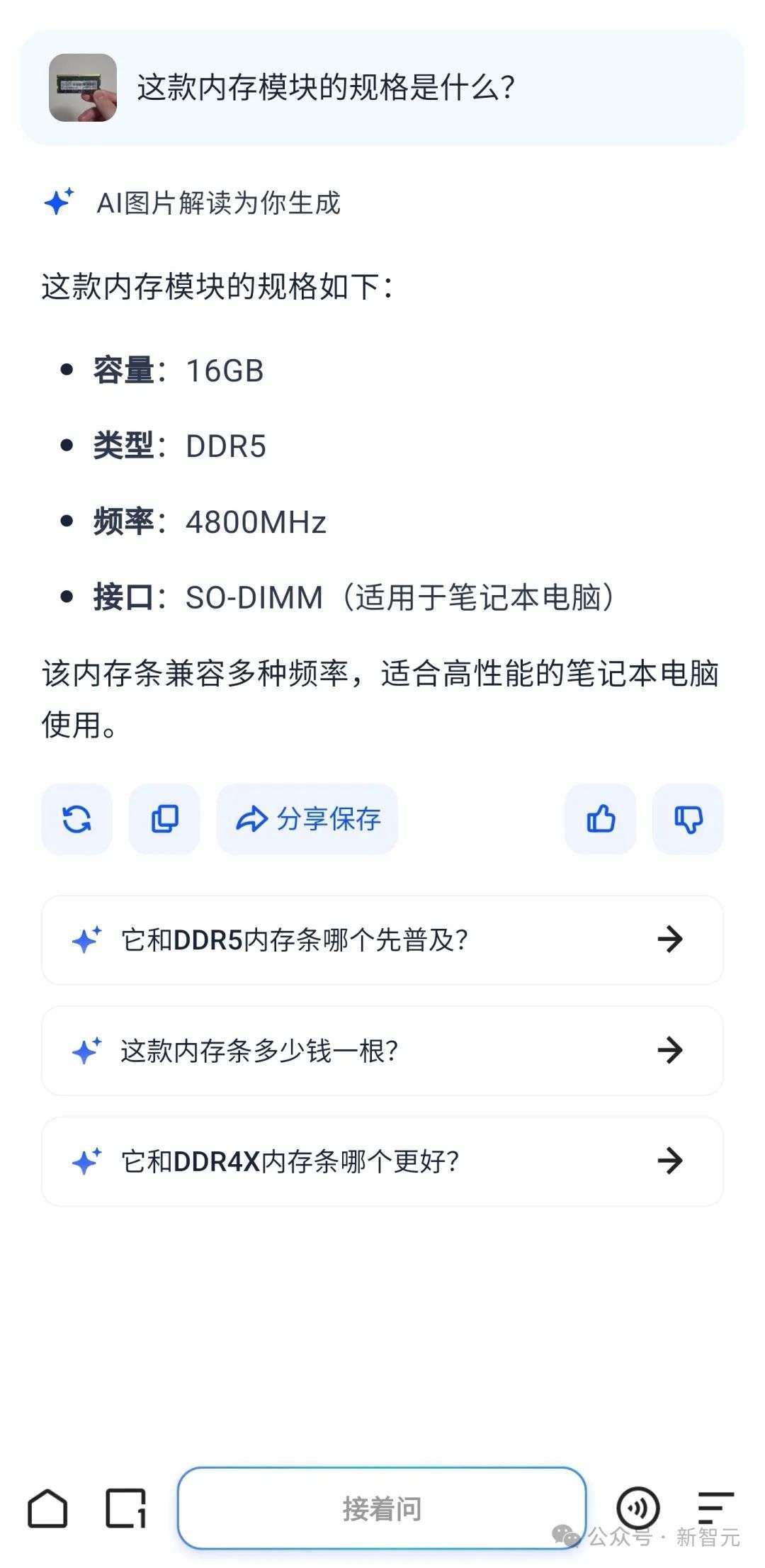This screenshot has height=1568, width=765.
Task: Open the menu lines icon
Action: 715,1508
